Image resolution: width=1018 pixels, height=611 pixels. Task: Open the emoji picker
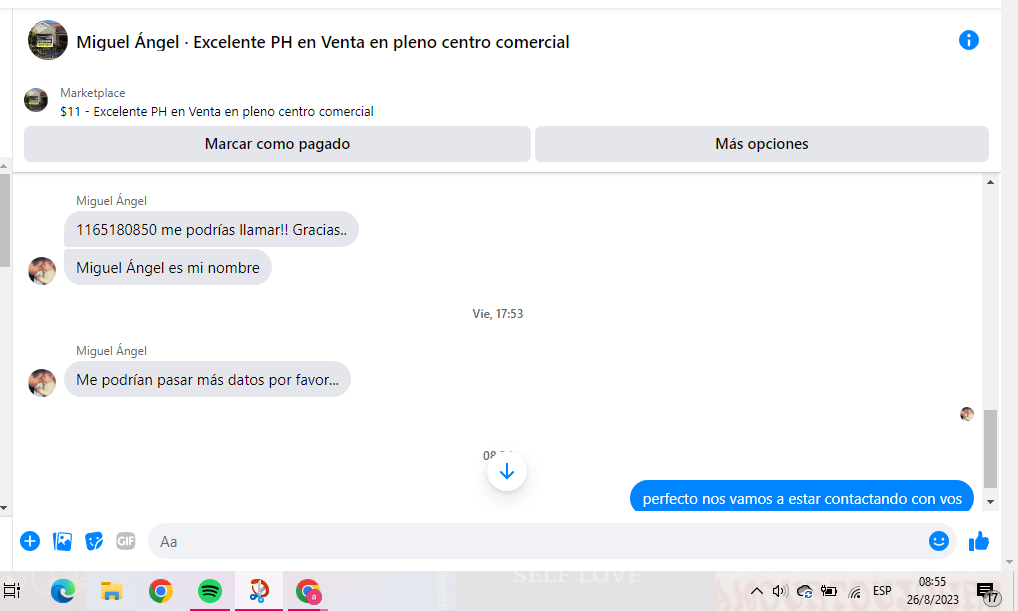[938, 541]
